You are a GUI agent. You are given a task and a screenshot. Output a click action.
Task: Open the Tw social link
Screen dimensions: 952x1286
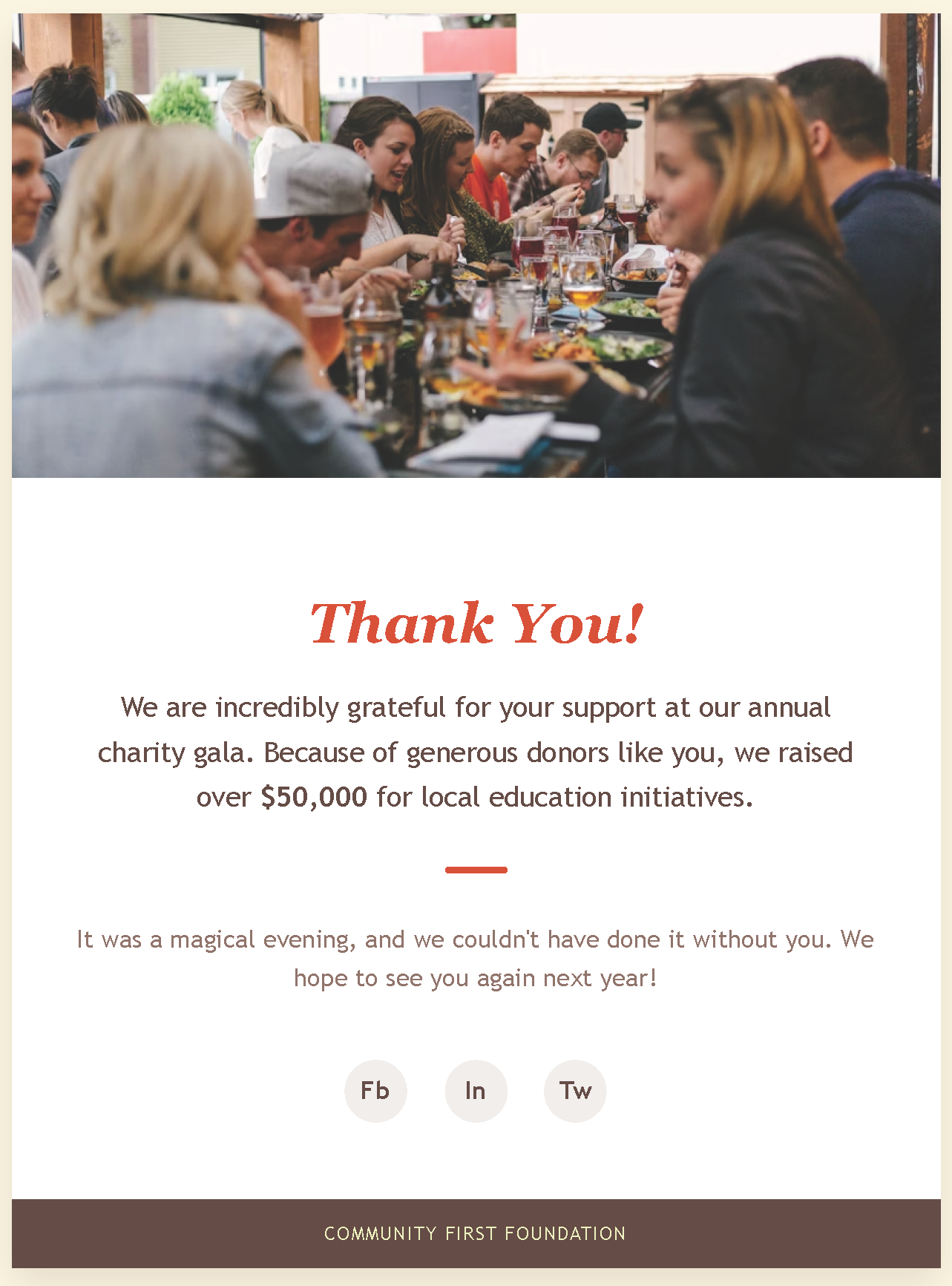[575, 1091]
